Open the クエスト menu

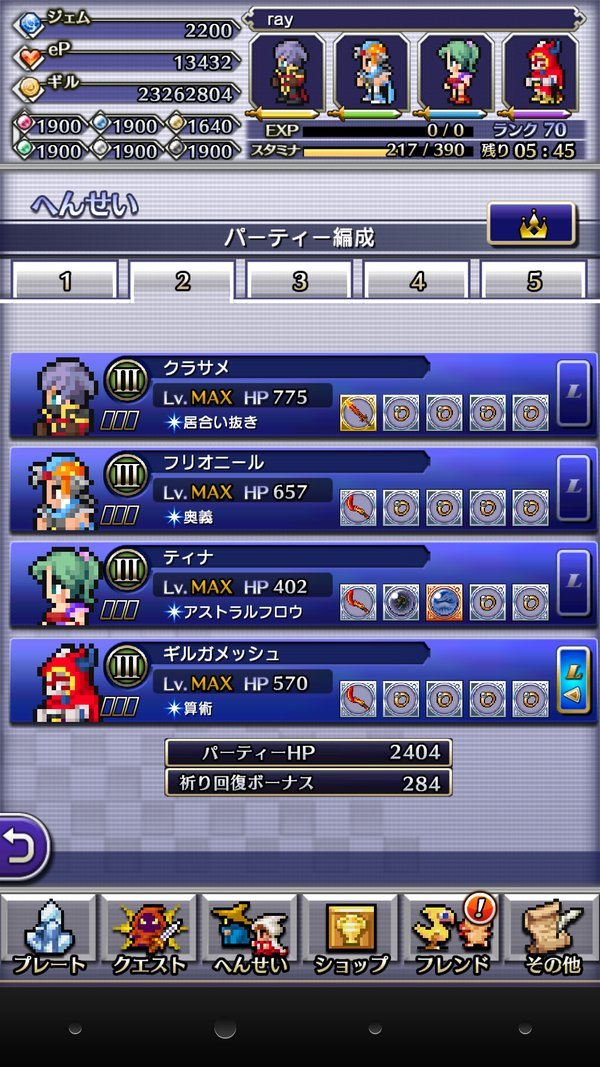149,934
